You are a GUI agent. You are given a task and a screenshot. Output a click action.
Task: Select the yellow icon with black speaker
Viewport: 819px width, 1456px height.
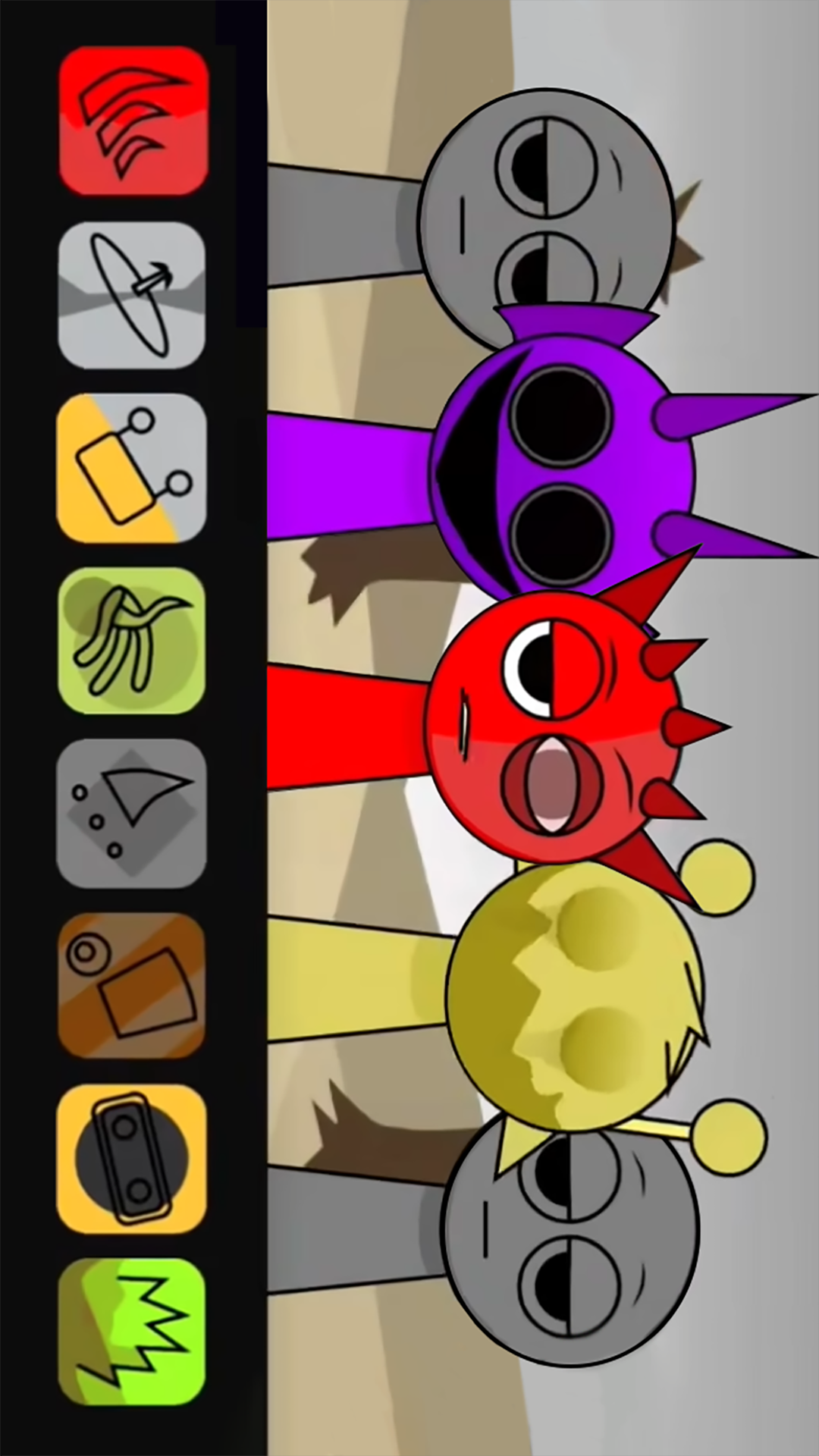(x=132, y=1159)
